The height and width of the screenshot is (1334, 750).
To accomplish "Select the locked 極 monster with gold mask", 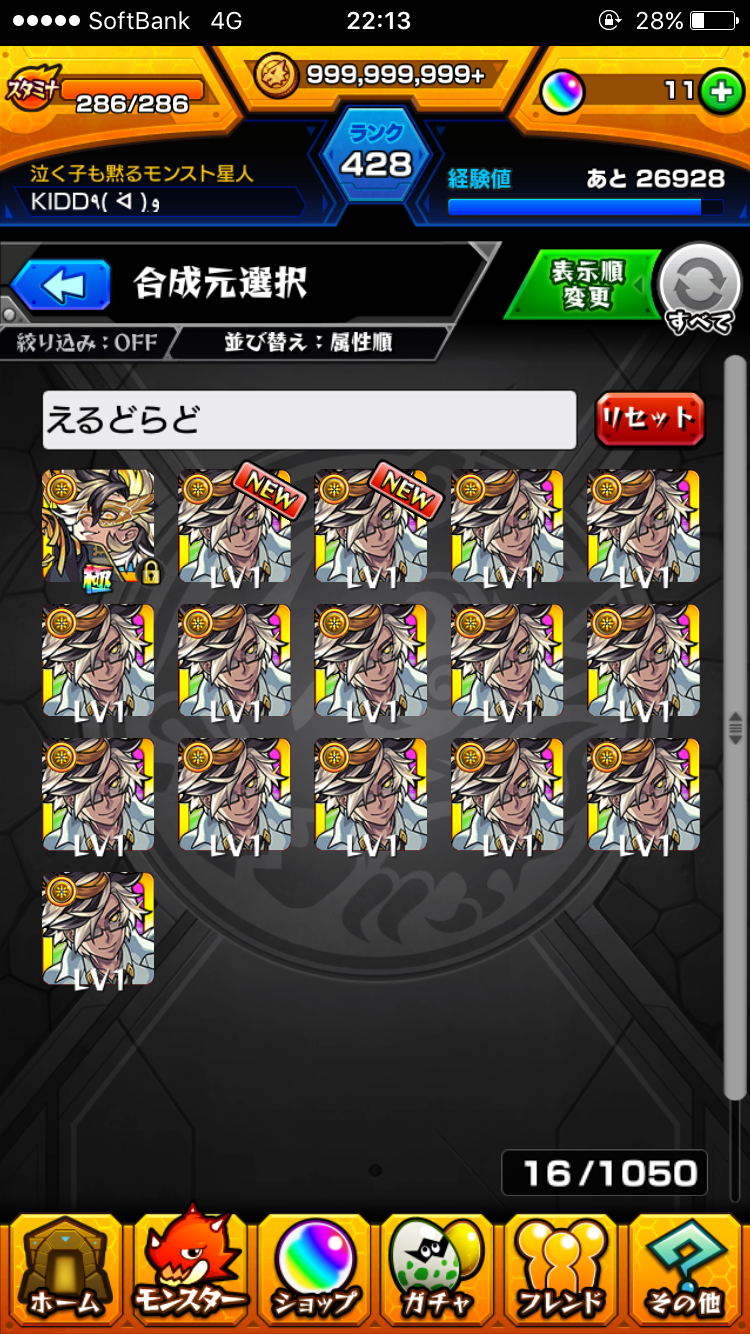I will click(98, 526).
